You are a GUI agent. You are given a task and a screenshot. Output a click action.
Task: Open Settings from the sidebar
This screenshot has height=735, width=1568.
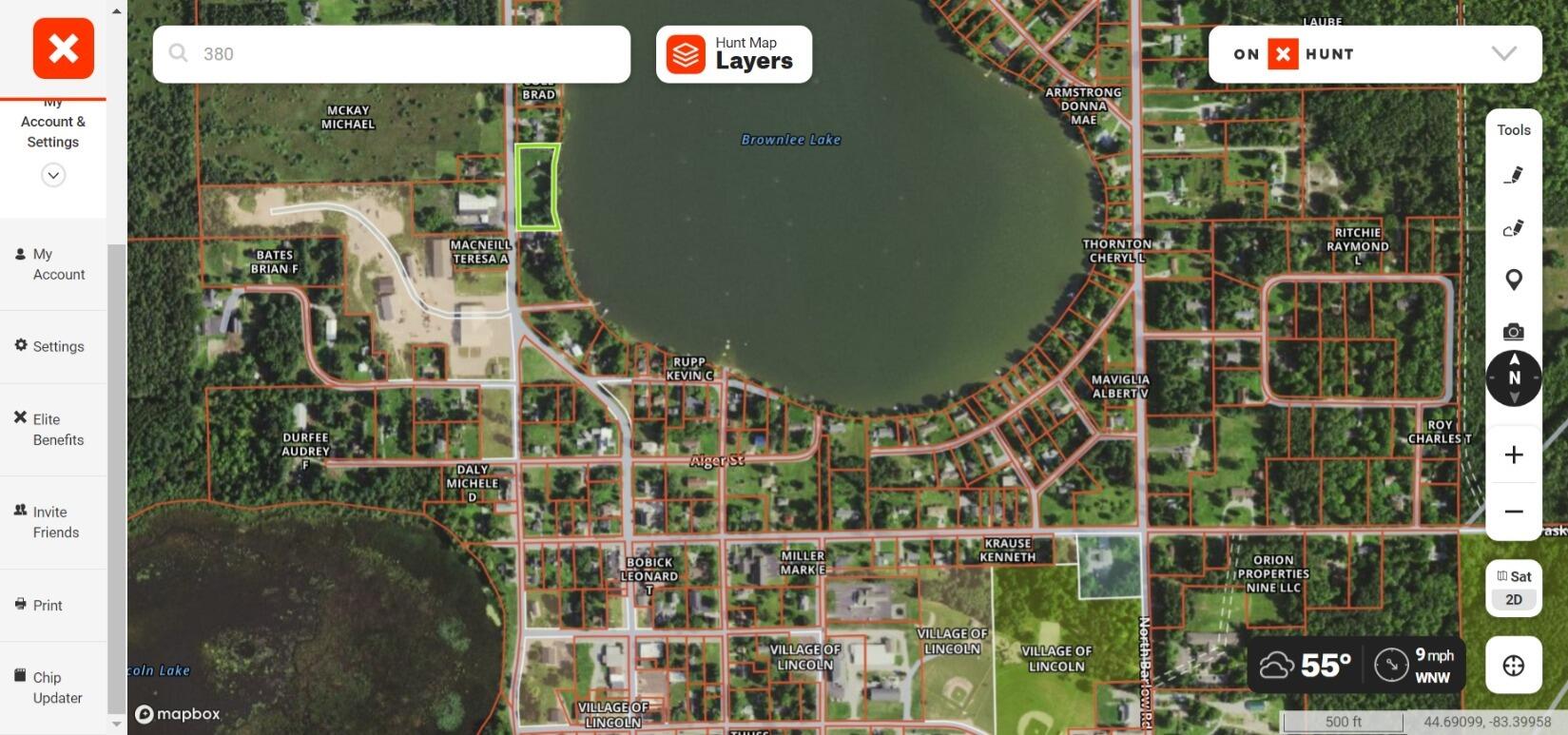[x=52, y=346]
